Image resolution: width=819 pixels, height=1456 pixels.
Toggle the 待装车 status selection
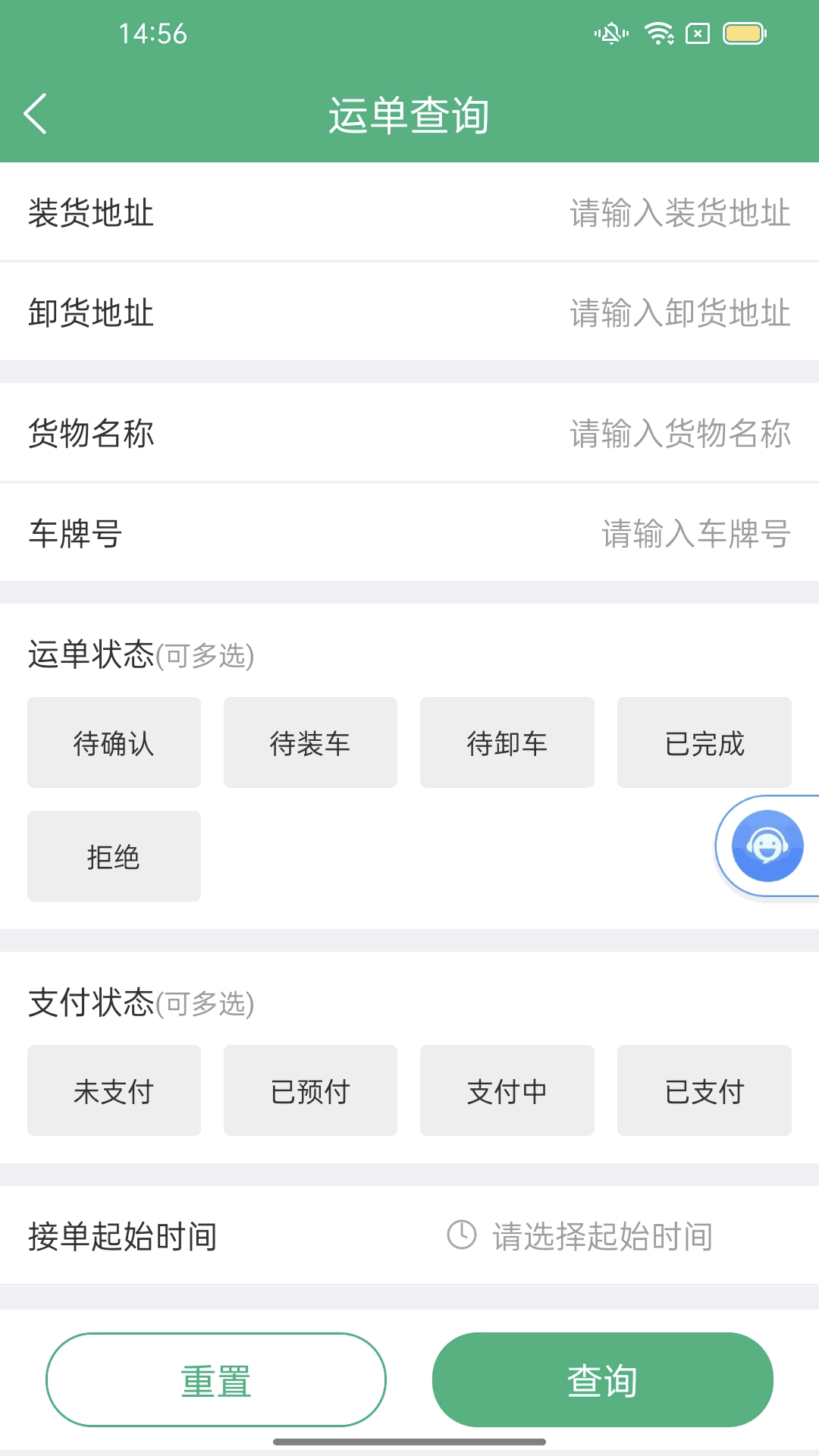click(310, 742)
